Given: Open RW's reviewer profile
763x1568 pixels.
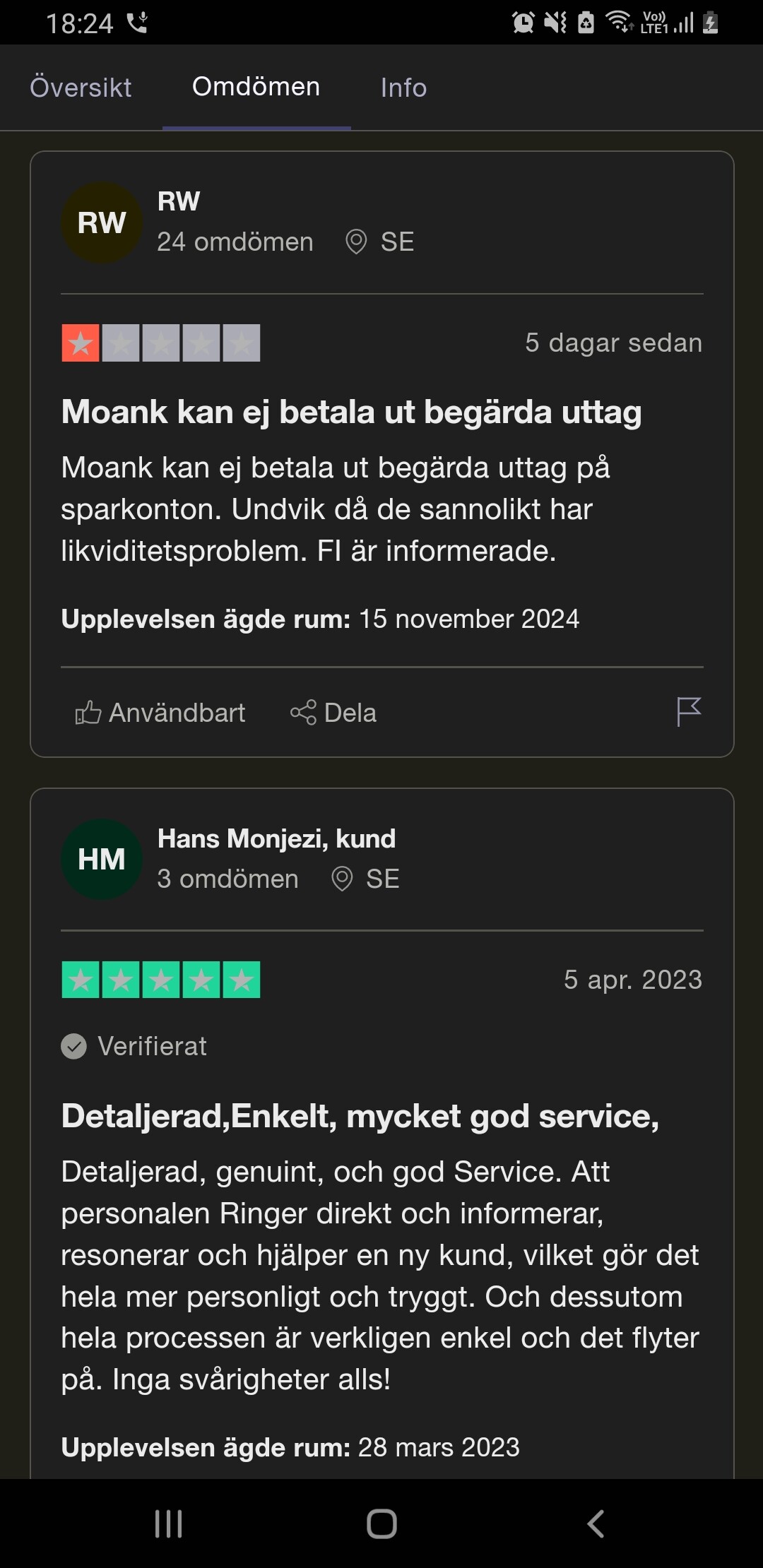Looking at the screenshot, I should (179, 202).
